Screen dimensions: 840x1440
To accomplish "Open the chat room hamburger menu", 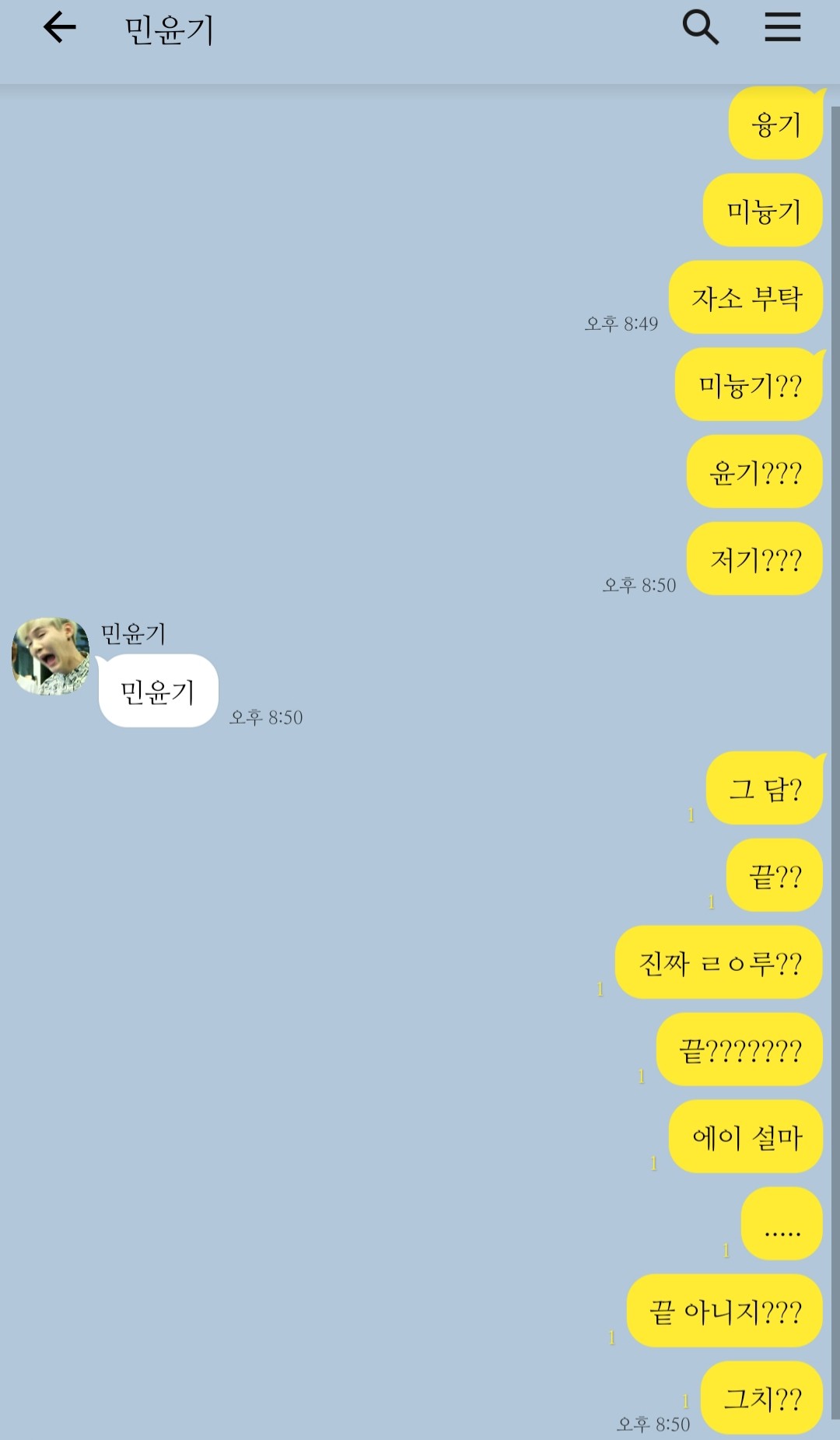I will pyautogui.click(x=782, y=27).
